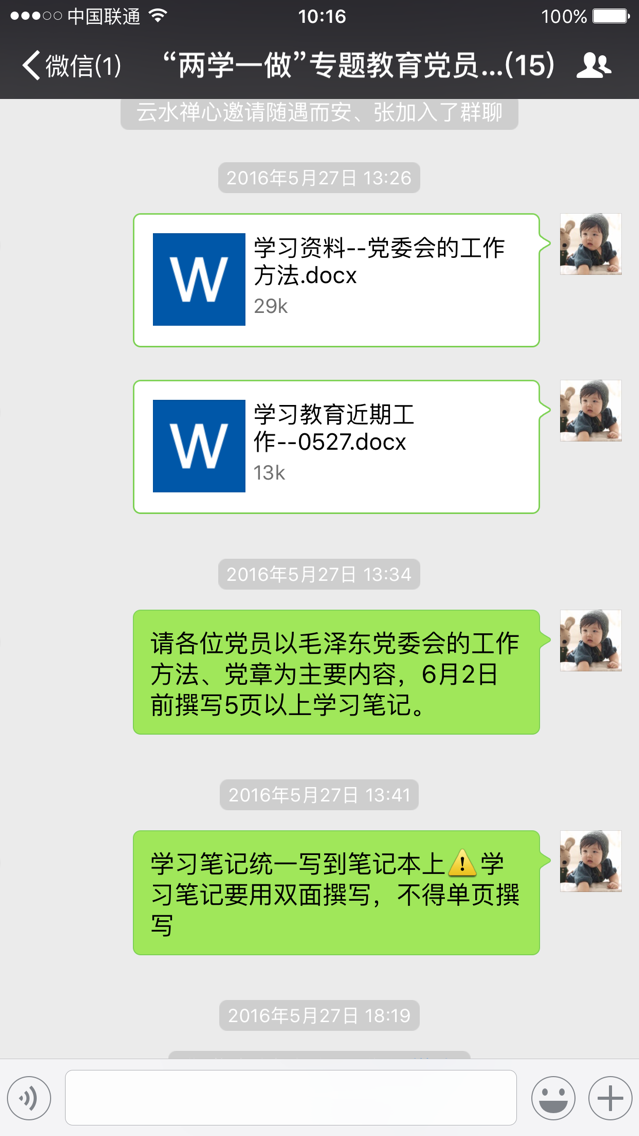Open the group members info icon
The width and height of the screenshot is (639, 1136).
[x=594, y=66]
